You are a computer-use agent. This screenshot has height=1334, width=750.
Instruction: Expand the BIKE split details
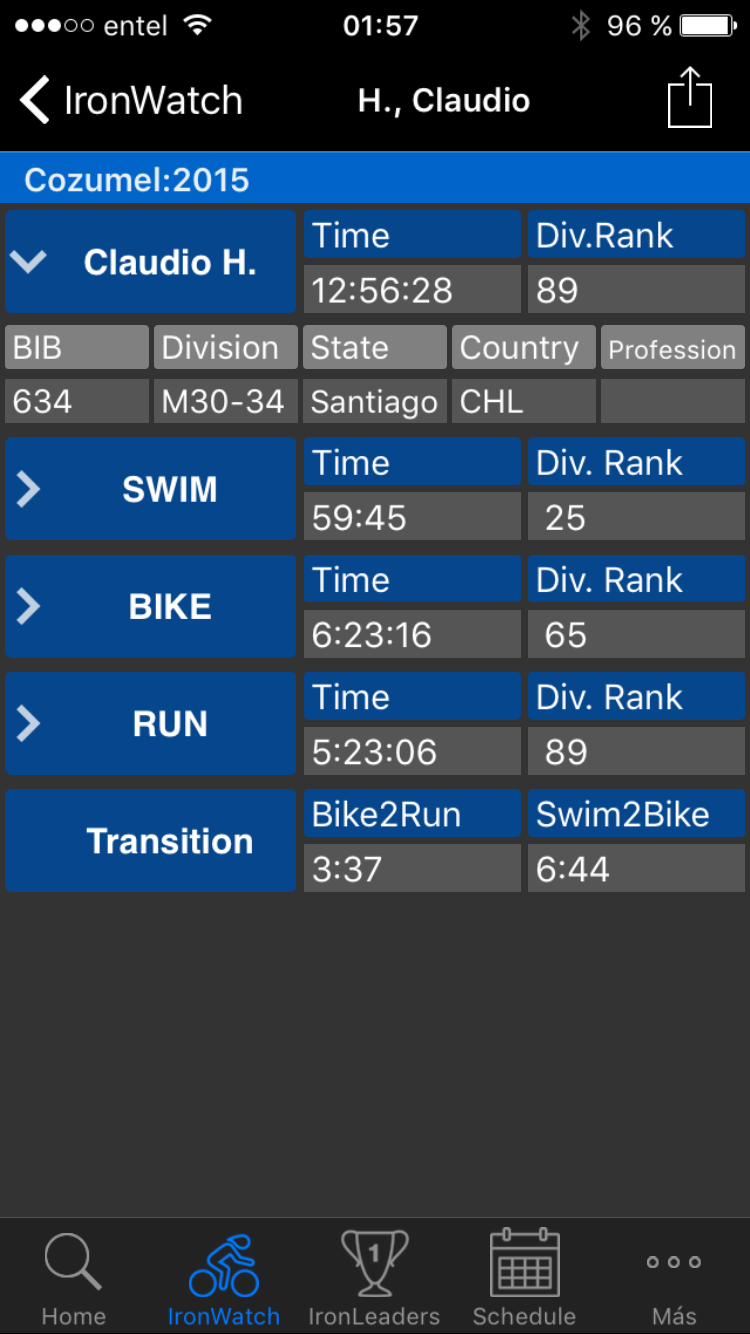coord(150,606)
